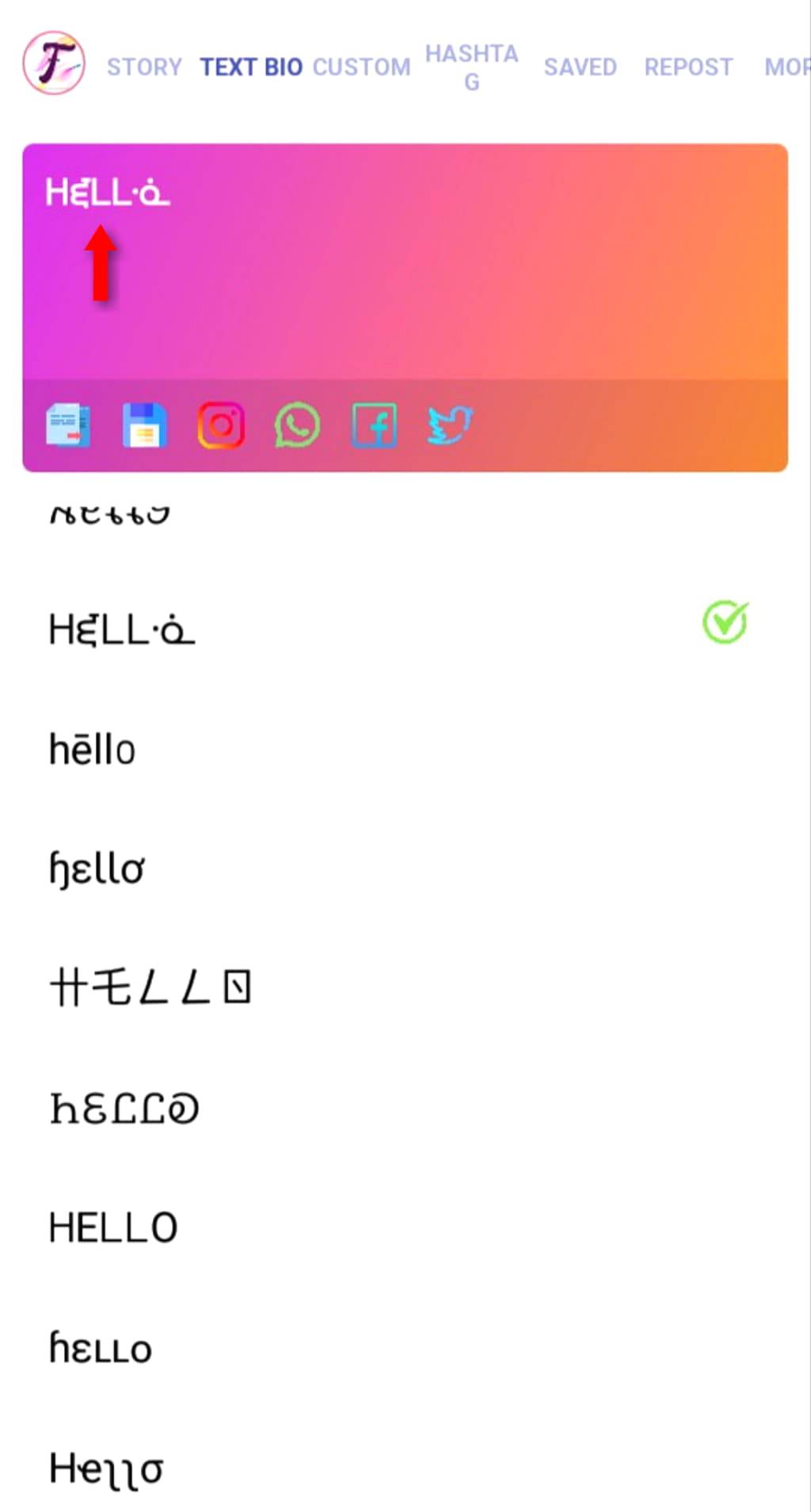Open the MORE tab
The height and width of the screenshot is (1512, 811).
[786, 67]
